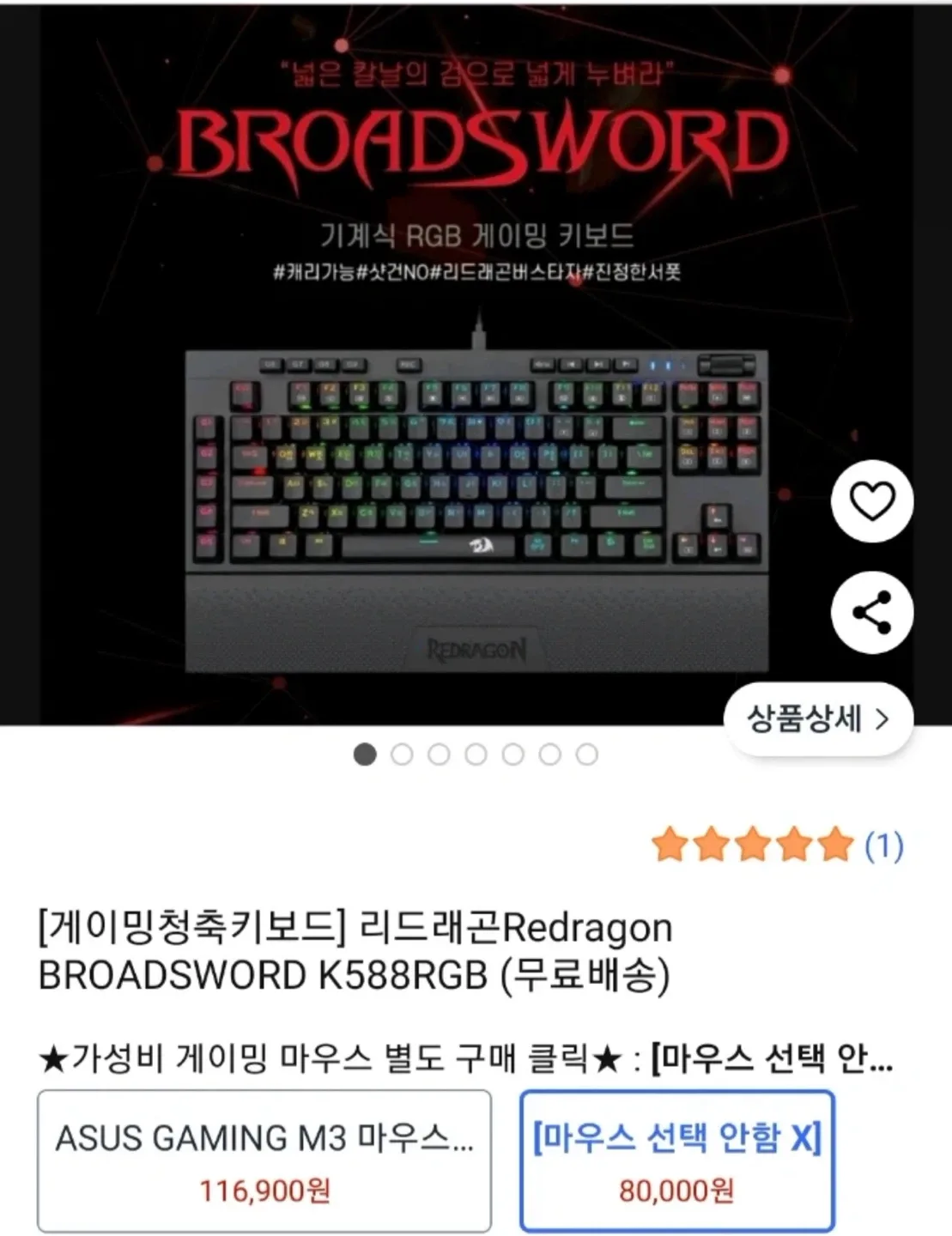Jump to the second image indicator dot

pyautogui.click(x=402, y=754)
